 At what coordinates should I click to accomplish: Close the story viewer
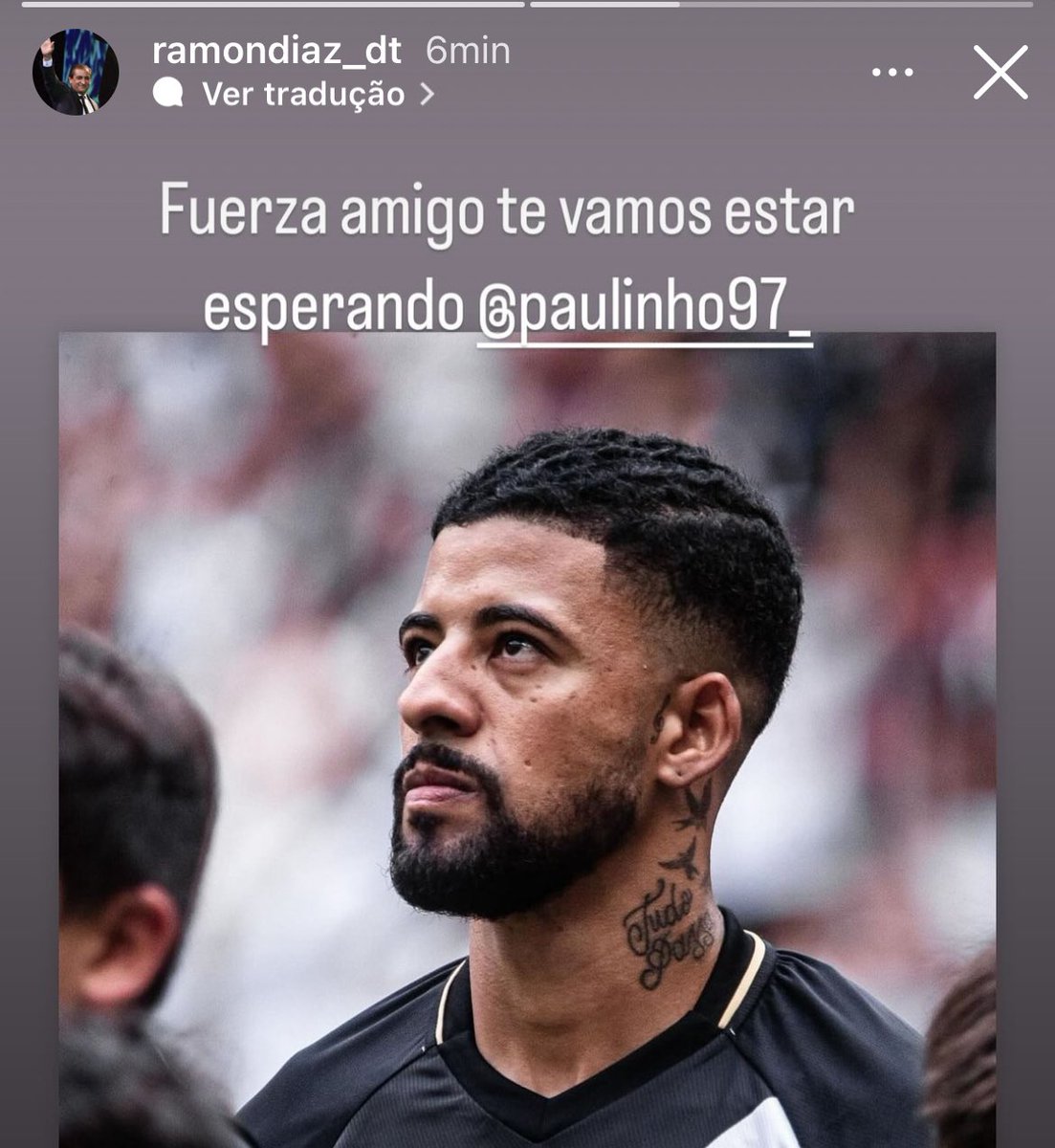point(1000,73)
